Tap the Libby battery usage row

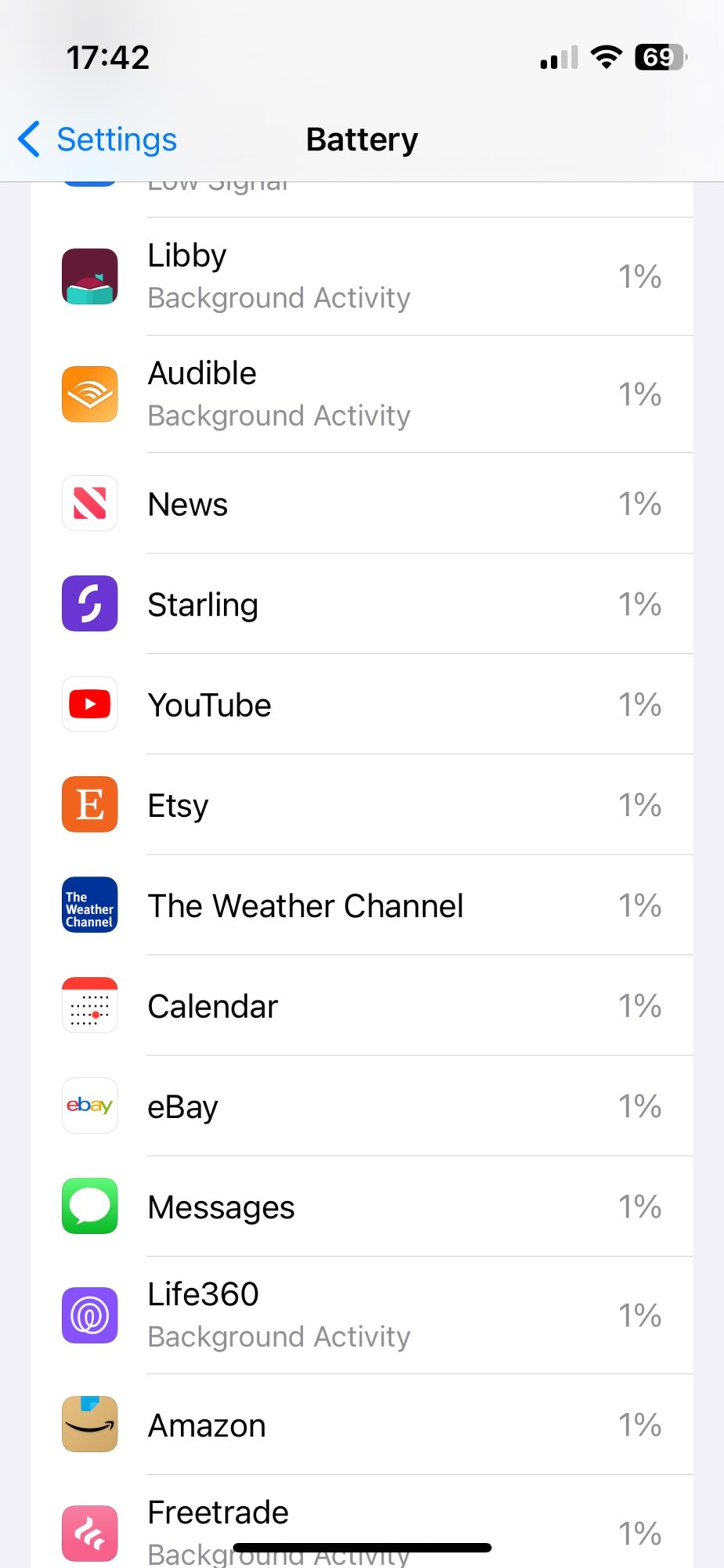(x=362, y=277)
